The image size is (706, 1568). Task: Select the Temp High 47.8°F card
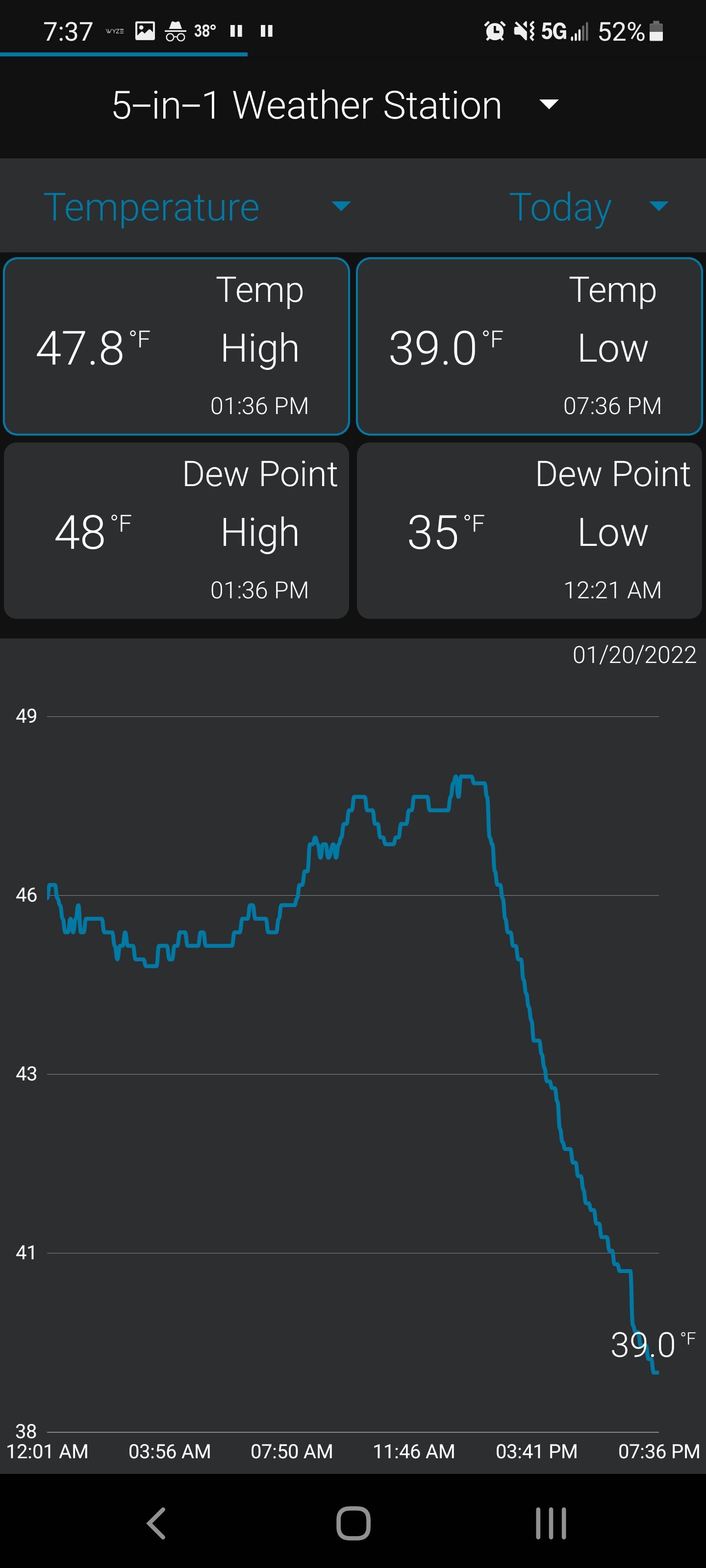pyautogui.click(x=176, y=346)
